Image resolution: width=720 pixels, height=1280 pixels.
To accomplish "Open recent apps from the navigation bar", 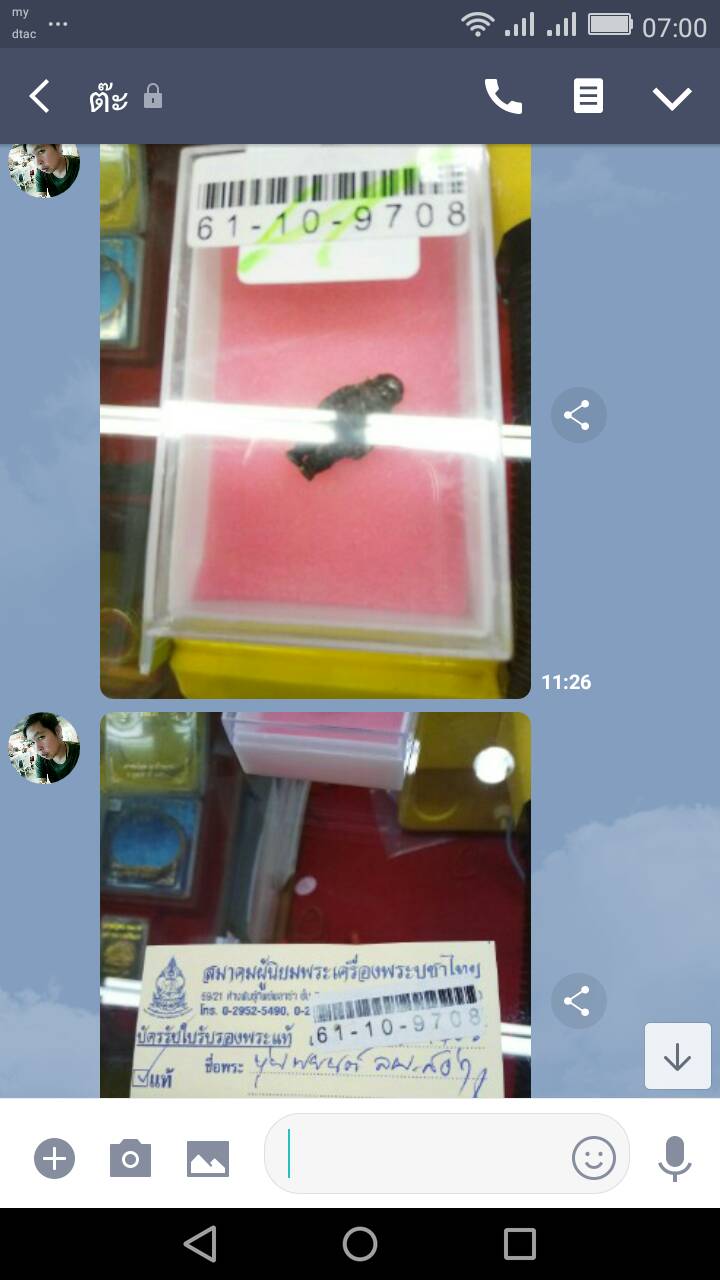I will coord(520,1244).
